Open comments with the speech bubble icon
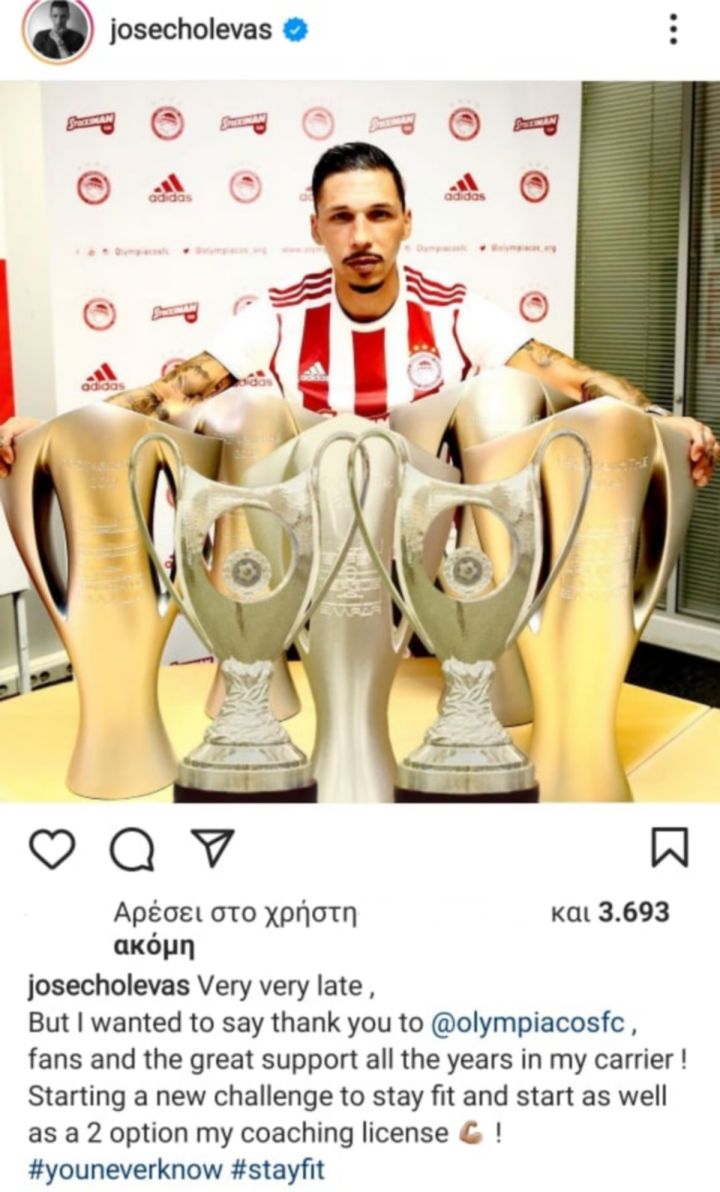The height and width of the screenshot is (1192, 720). click(132, 850)
